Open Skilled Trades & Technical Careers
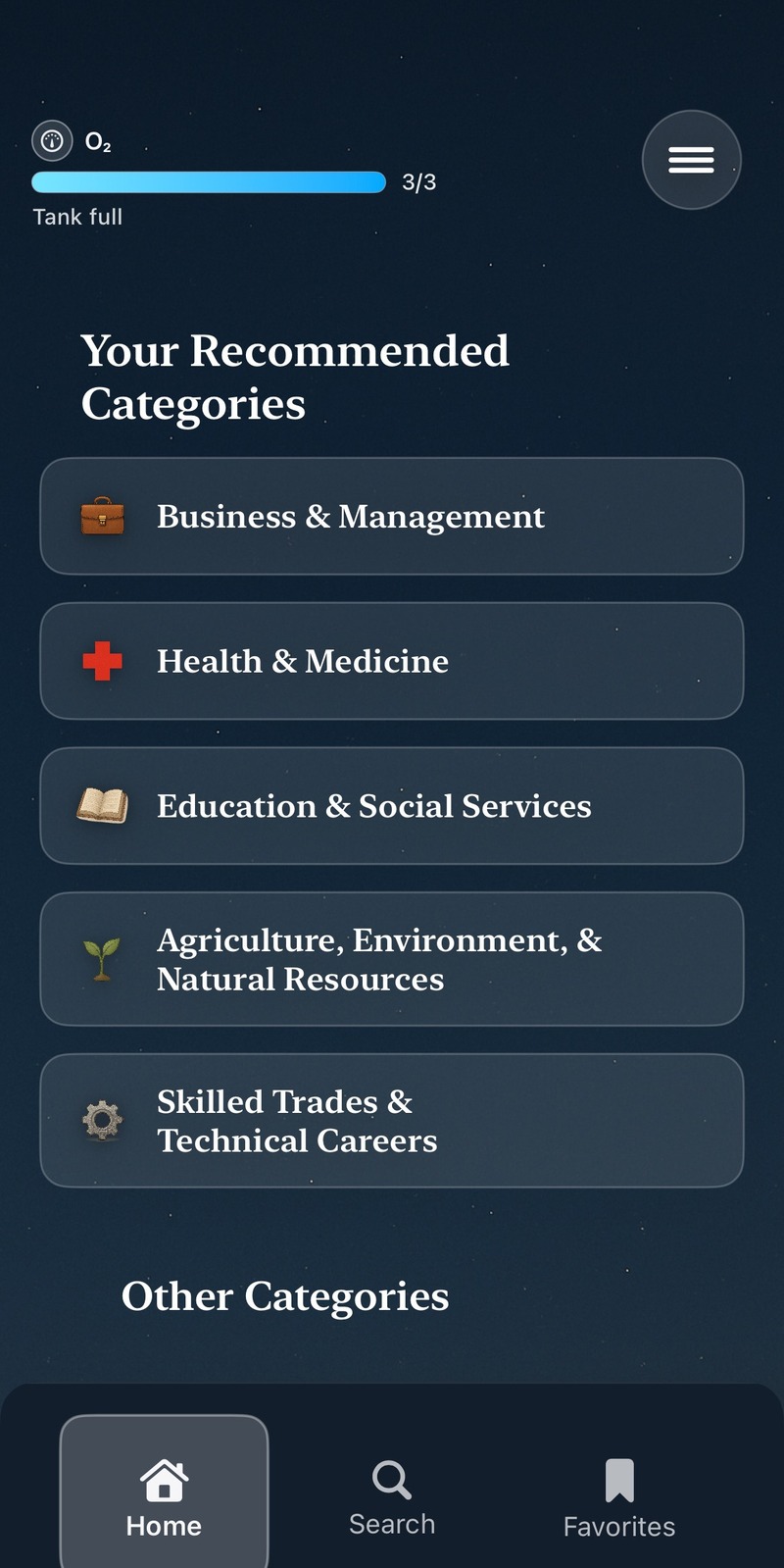This screenshot has height=1568, width=784. [x=391, y=1120]
